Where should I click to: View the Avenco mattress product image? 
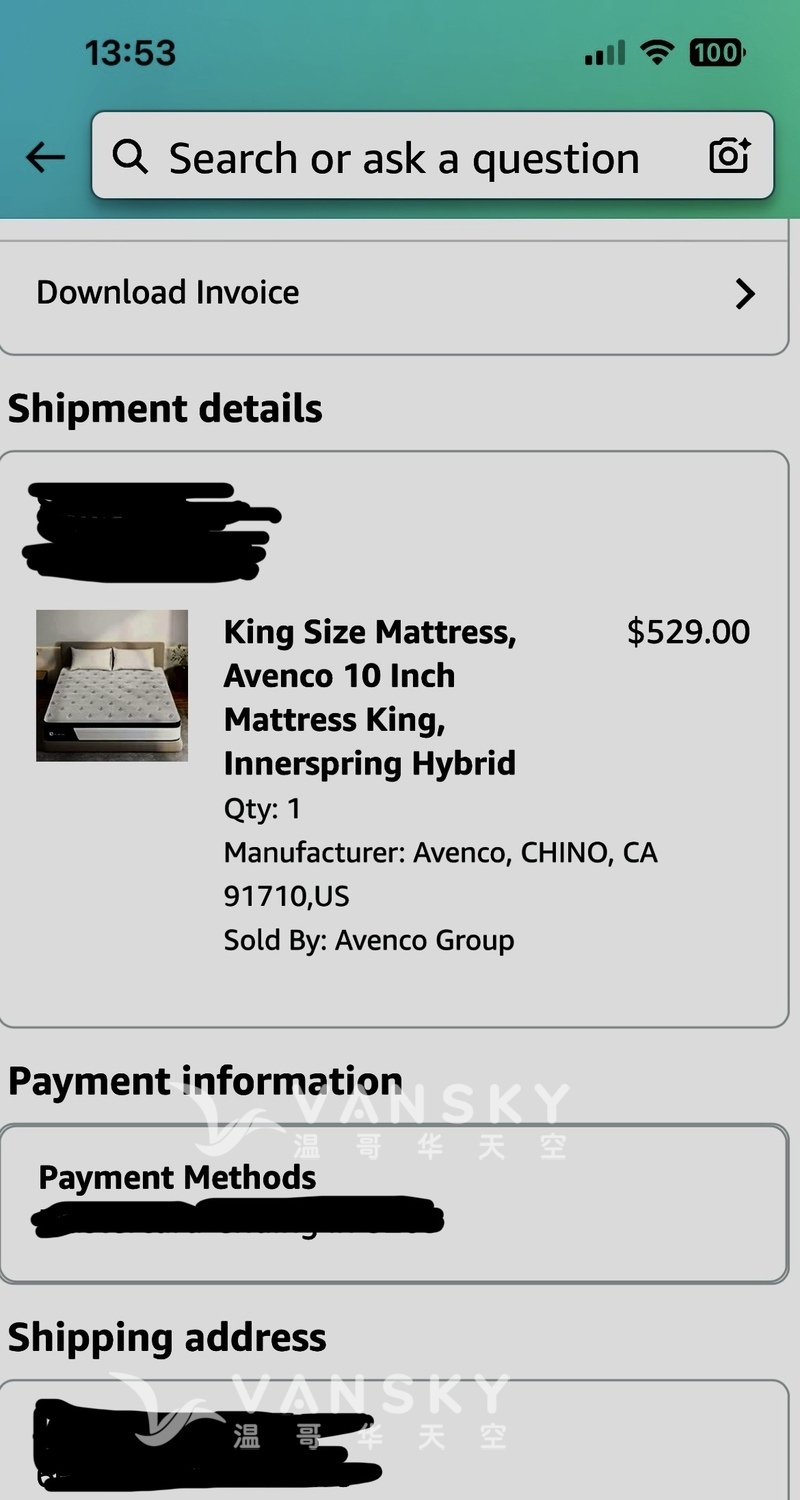[x=112, y=686]
